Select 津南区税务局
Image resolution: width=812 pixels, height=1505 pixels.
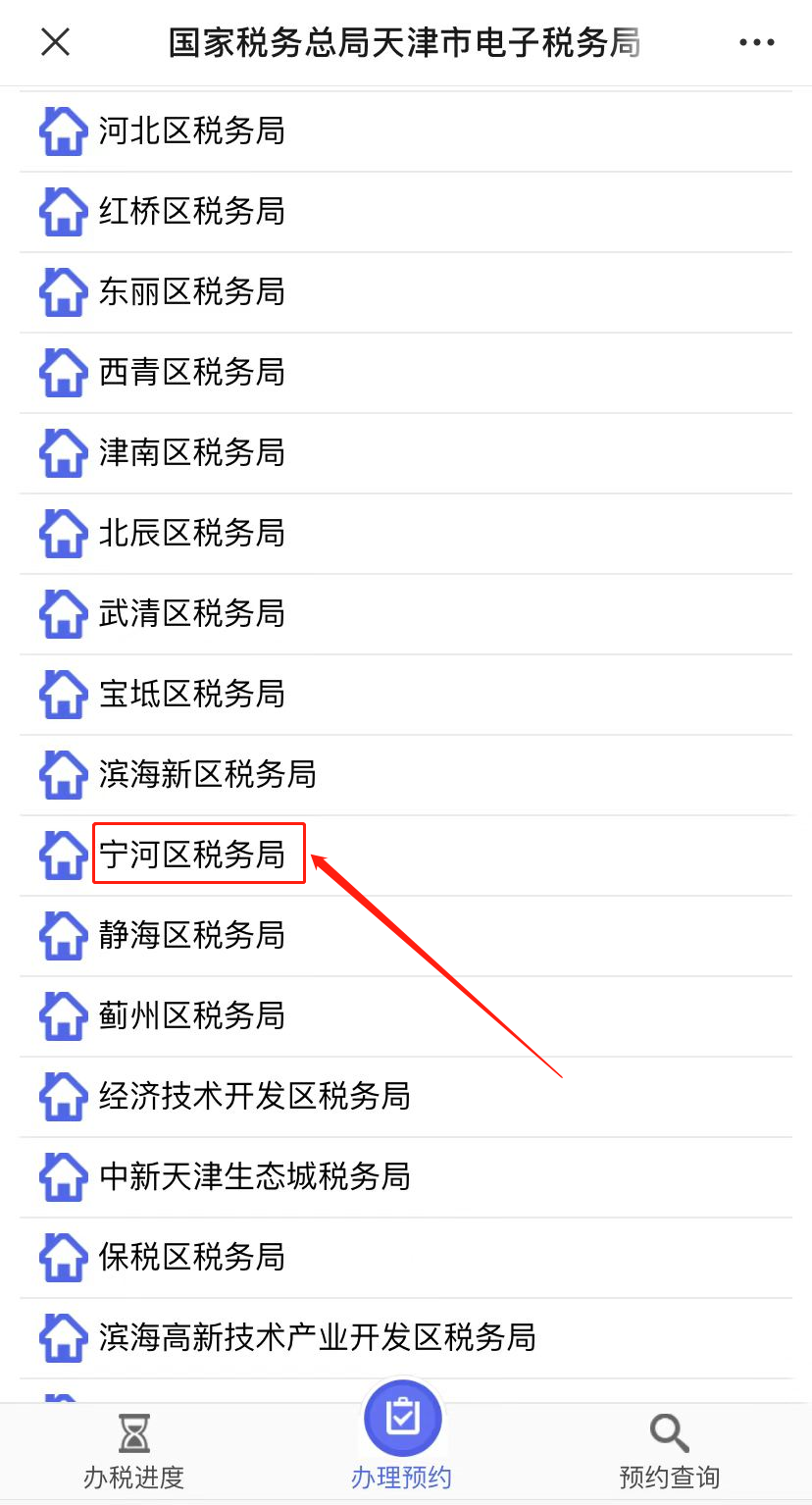[406, 453]
